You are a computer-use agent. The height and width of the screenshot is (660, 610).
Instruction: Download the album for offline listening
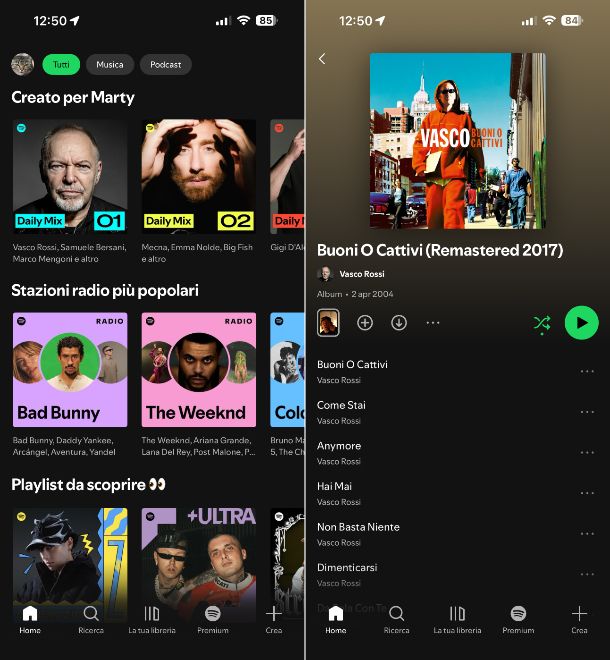tap(399, 323)
